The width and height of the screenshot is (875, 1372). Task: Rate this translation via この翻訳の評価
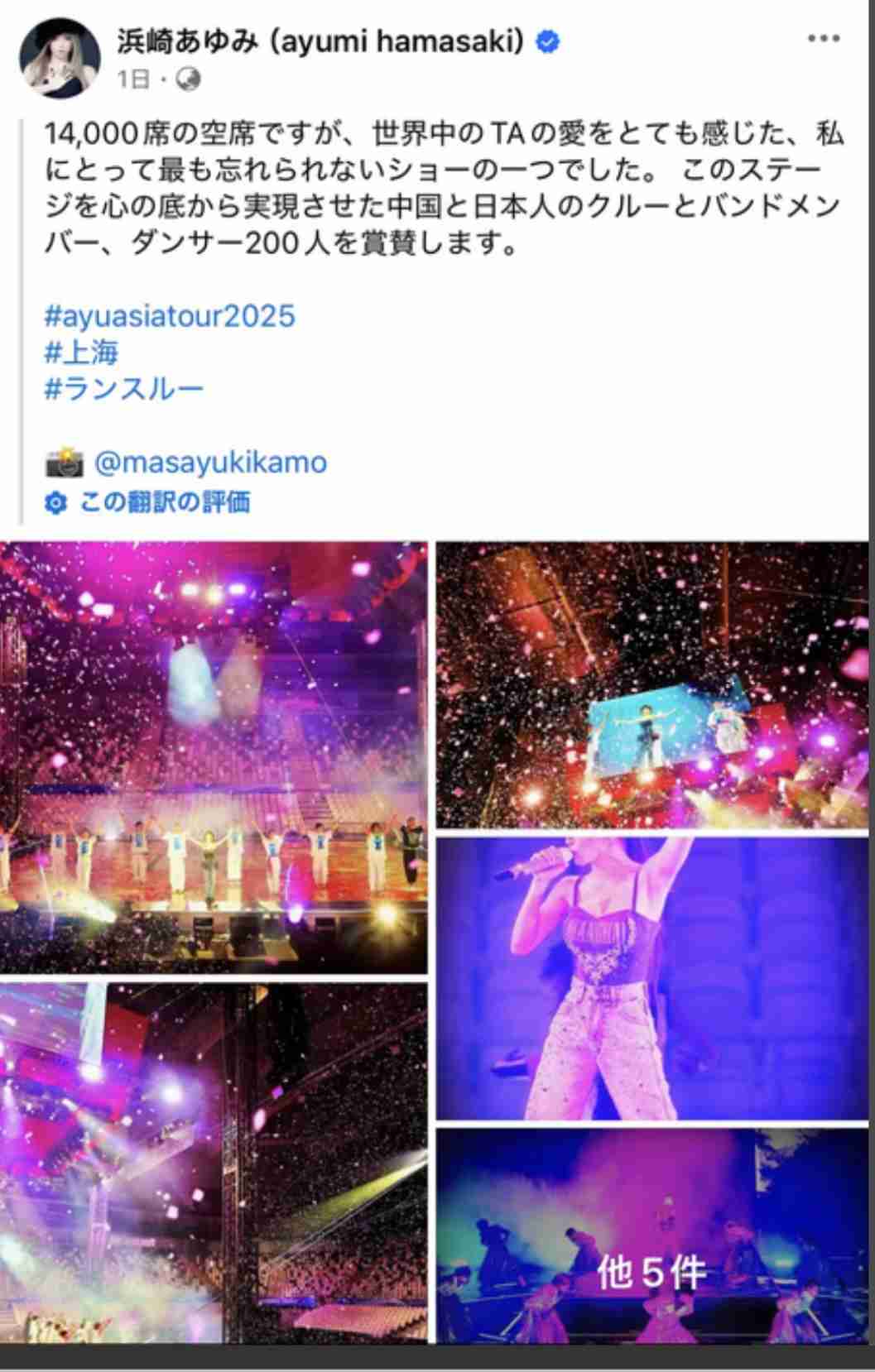pyautogui.click(x=164, y=502)
